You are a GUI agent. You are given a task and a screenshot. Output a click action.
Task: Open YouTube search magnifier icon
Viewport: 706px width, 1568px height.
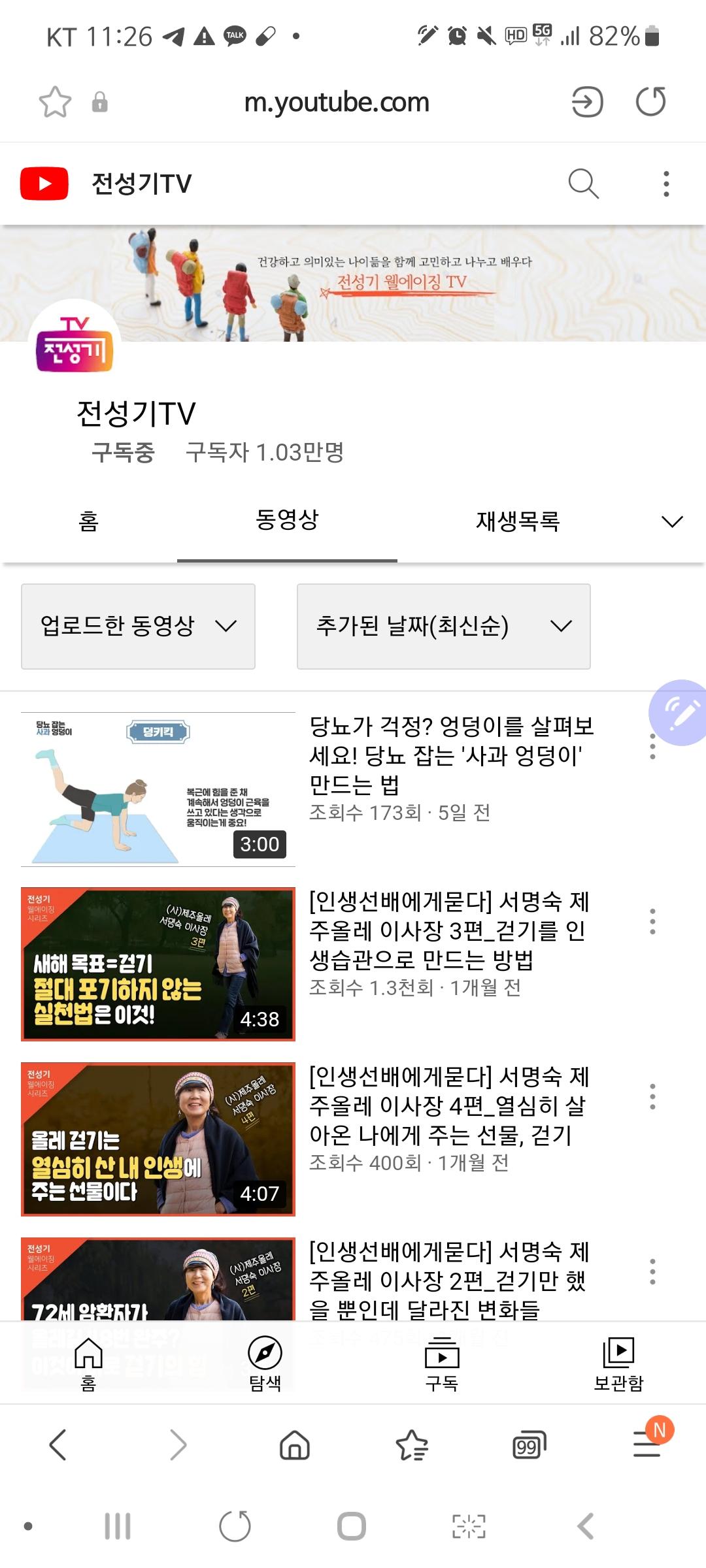pyautogui.click(x=583, y=184)
